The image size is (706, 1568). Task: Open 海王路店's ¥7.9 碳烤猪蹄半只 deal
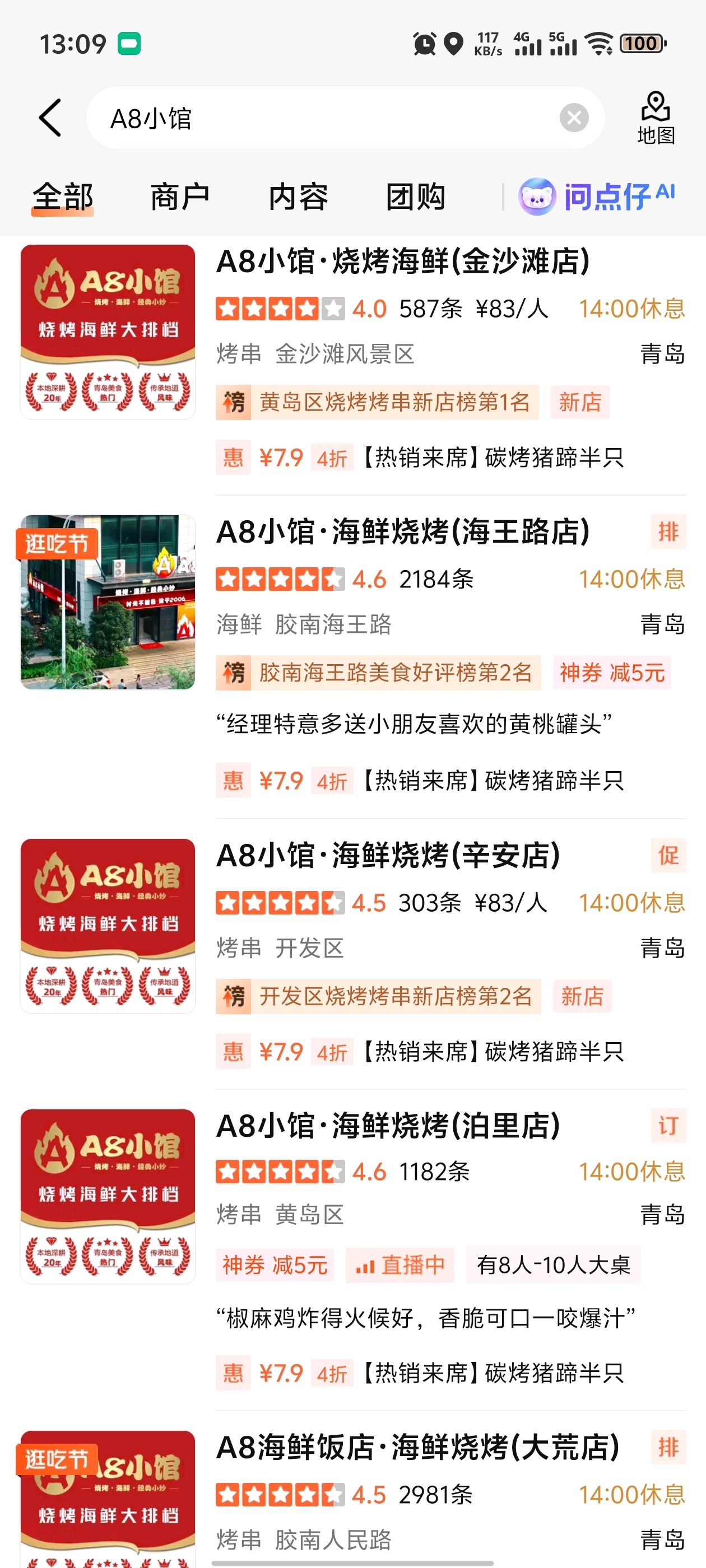(x=420, y=780)
